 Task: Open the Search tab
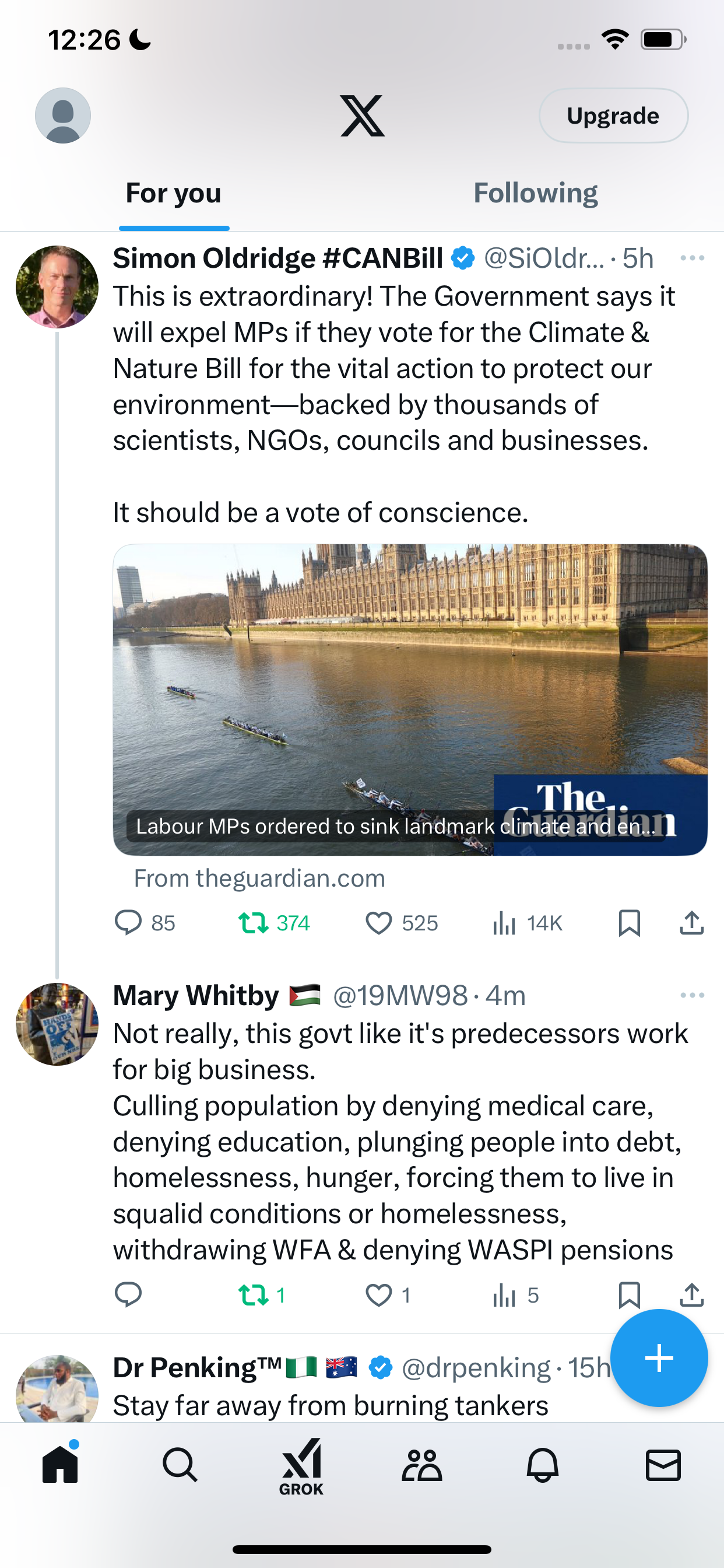(x=180, y=1465)
